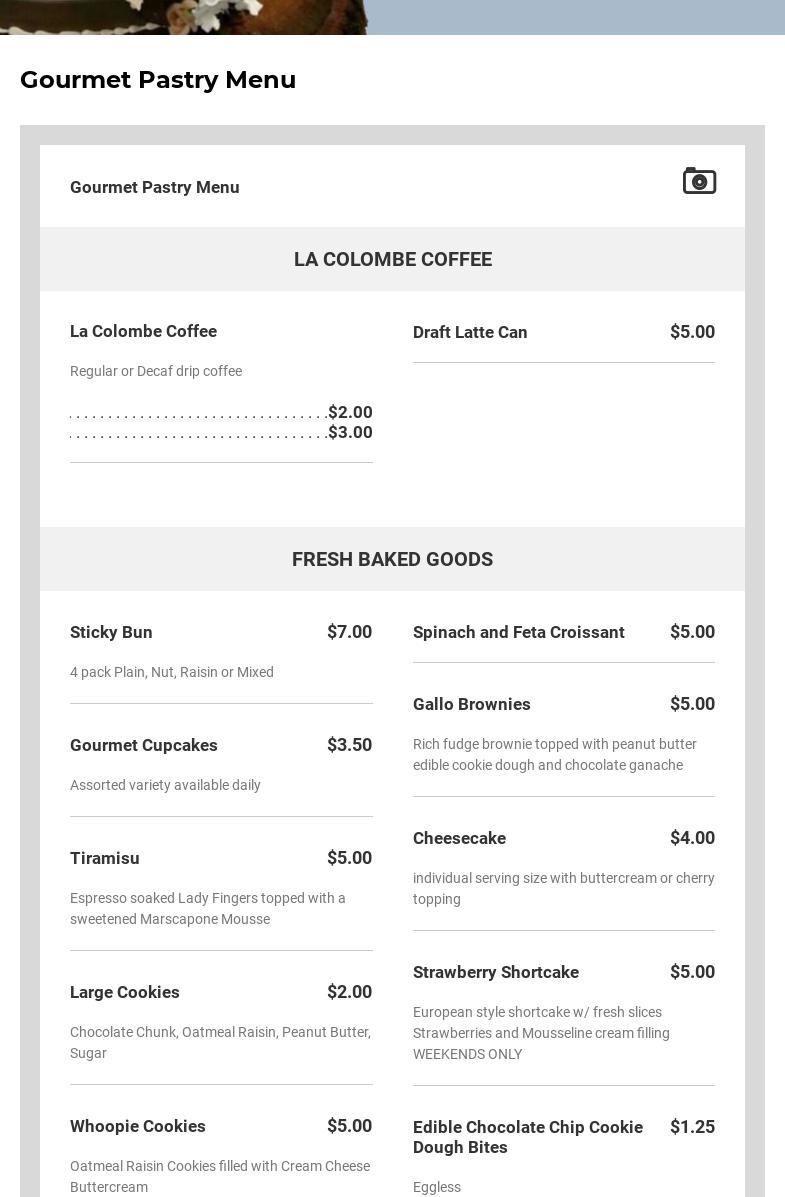Open the photo view via the camera icon

(699, 181)
